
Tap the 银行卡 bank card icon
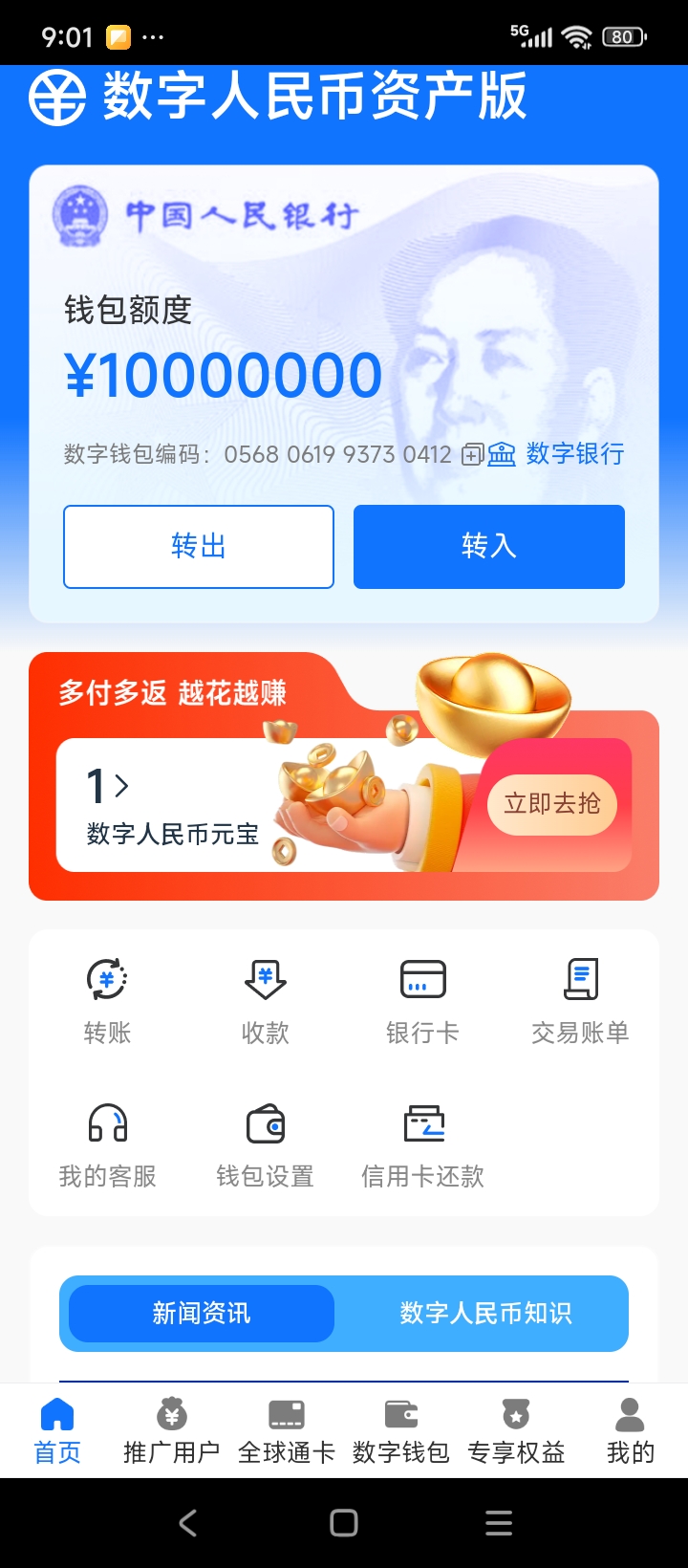tap(422, 979)
